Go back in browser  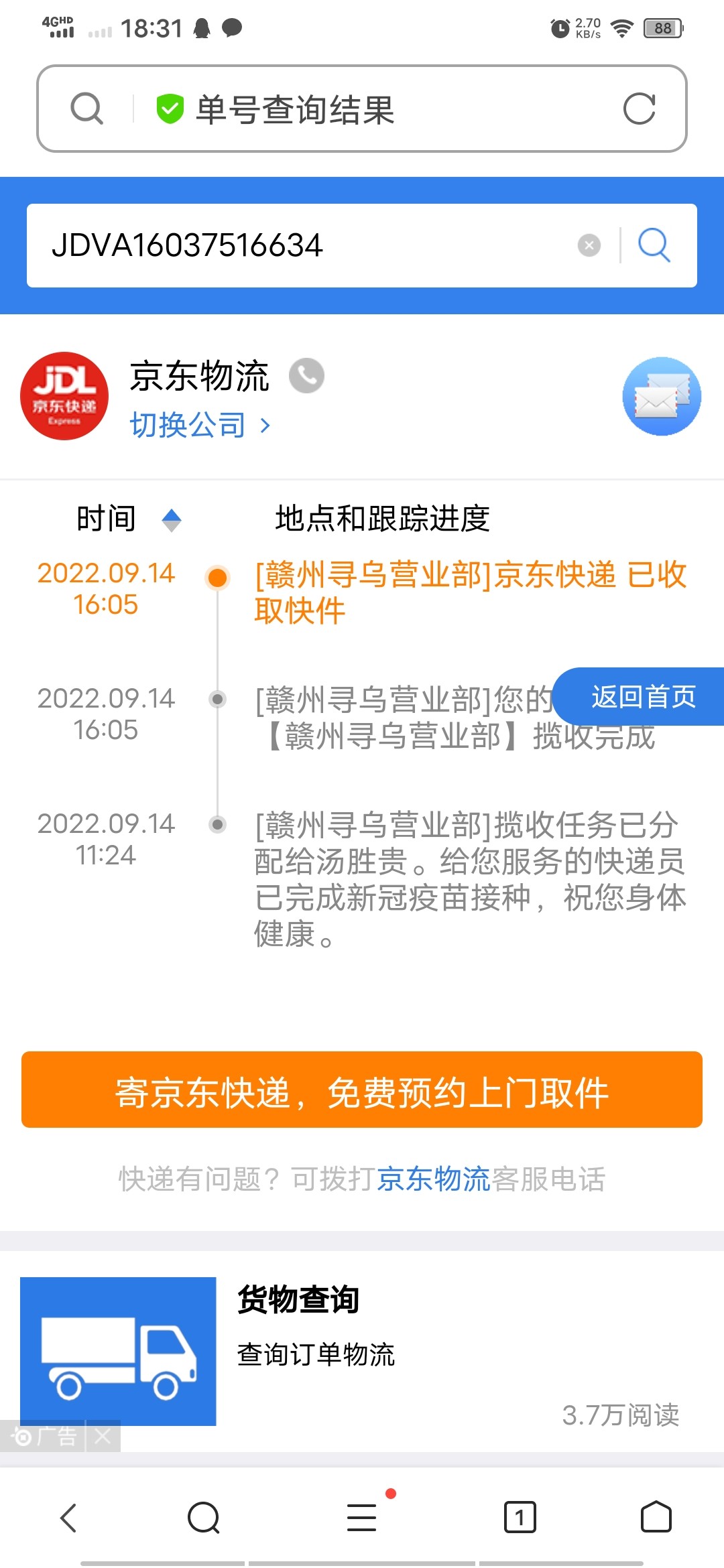pyautogui.click(x=69, y=1518)
